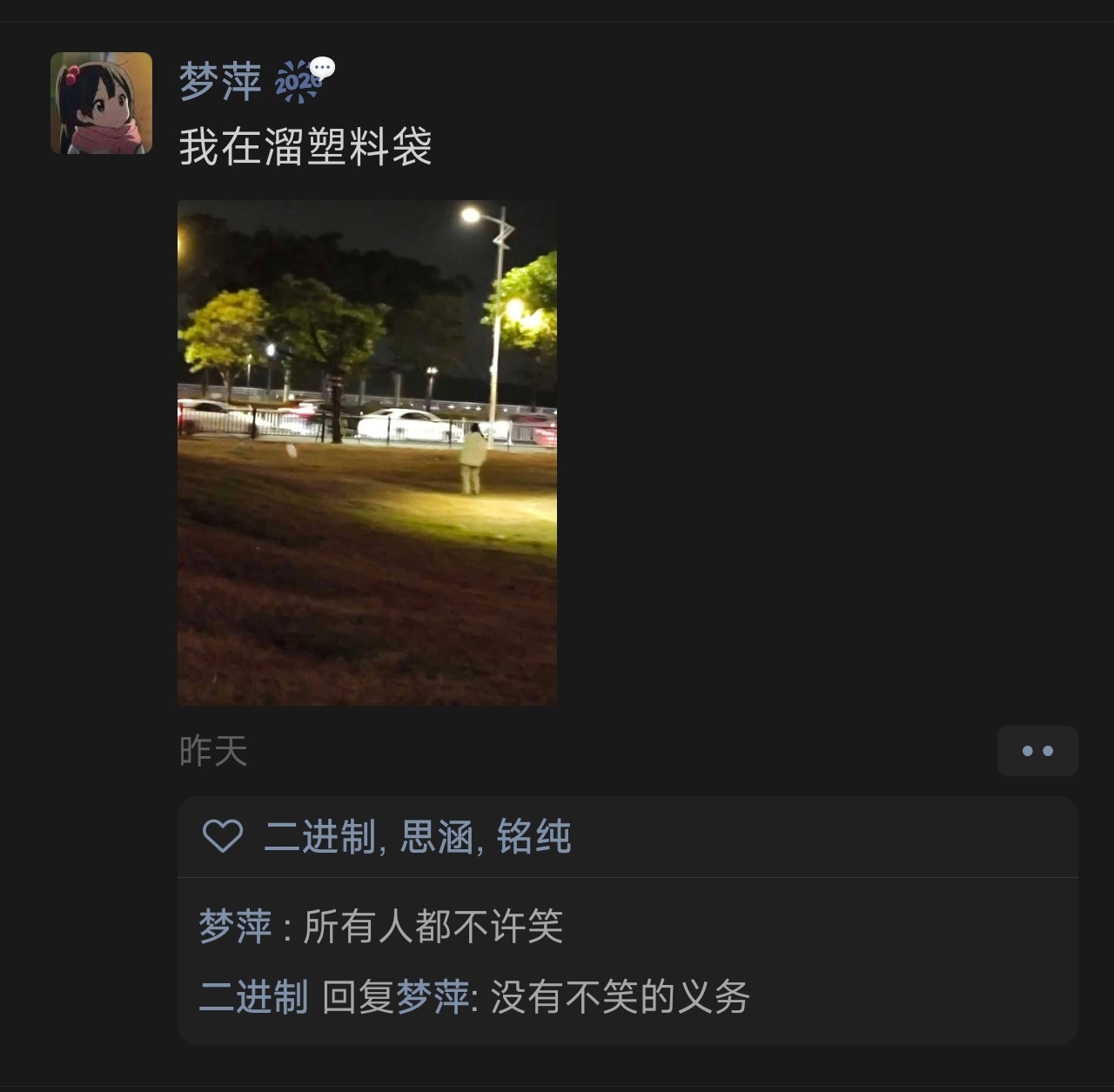Open liker 思涵's profile
This screenshot has width=1114, height=1092.
tap(437, 837)
